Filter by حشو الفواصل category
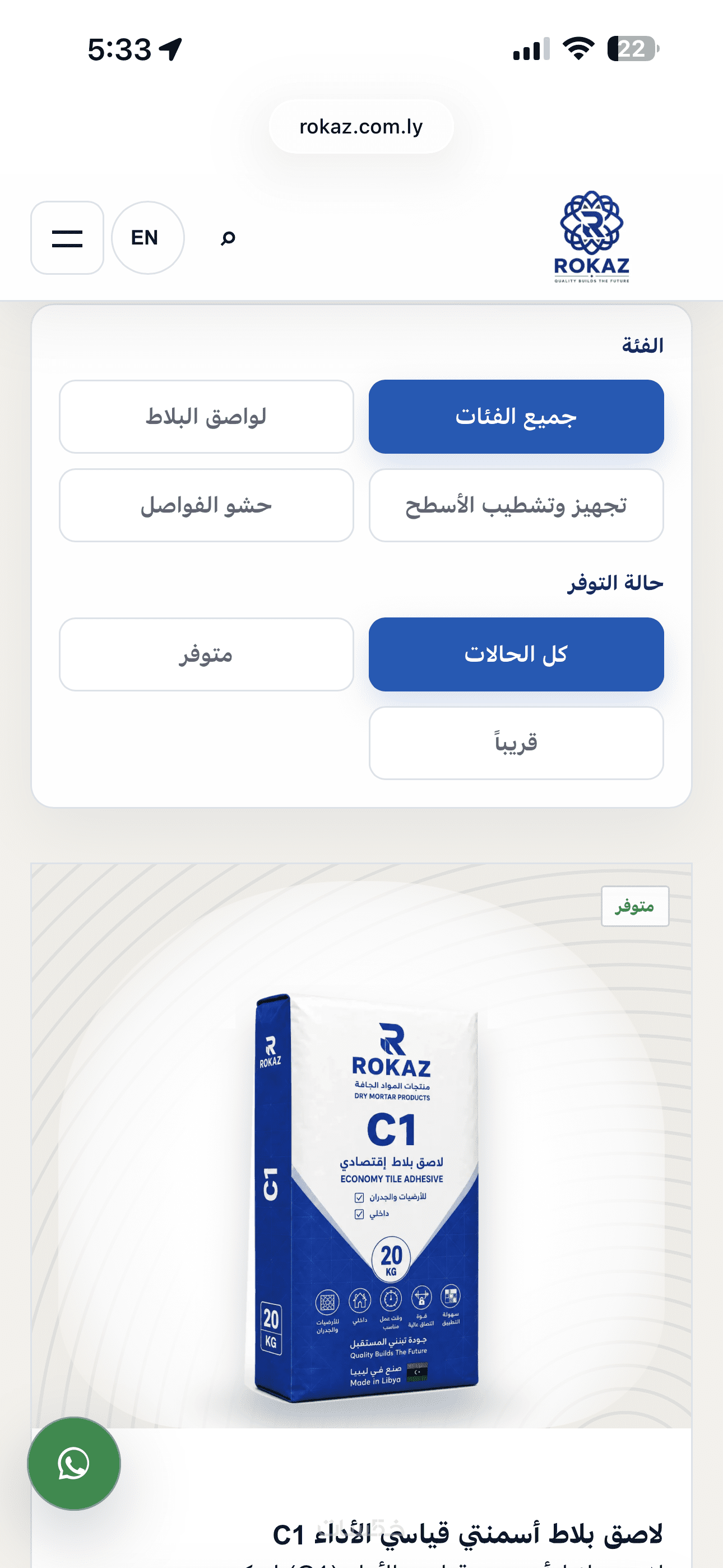Screen dimensions: 723x1568 (206, 505)
